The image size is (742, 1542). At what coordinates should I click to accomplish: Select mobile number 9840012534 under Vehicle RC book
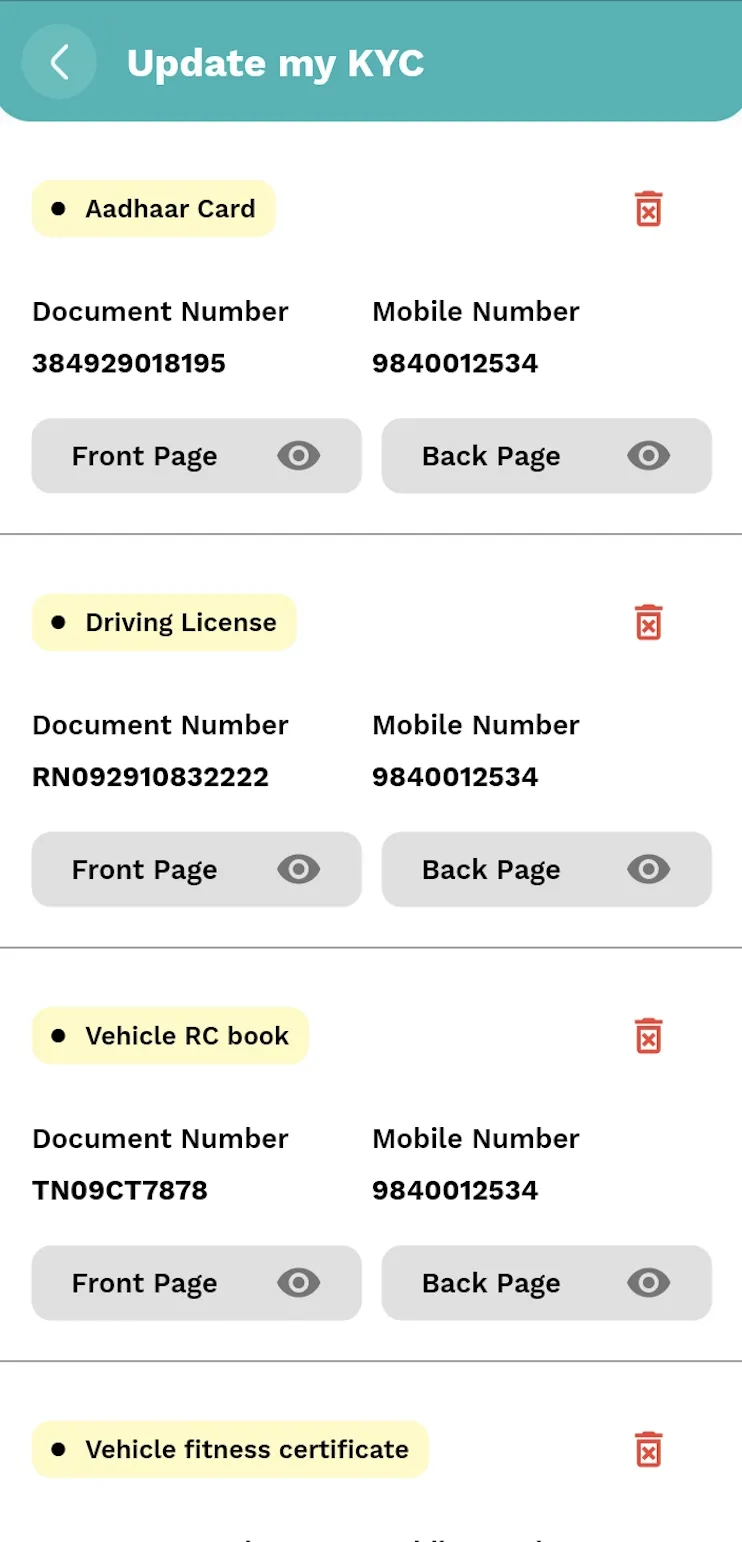pyautogui.click(x=455, y=1190)
